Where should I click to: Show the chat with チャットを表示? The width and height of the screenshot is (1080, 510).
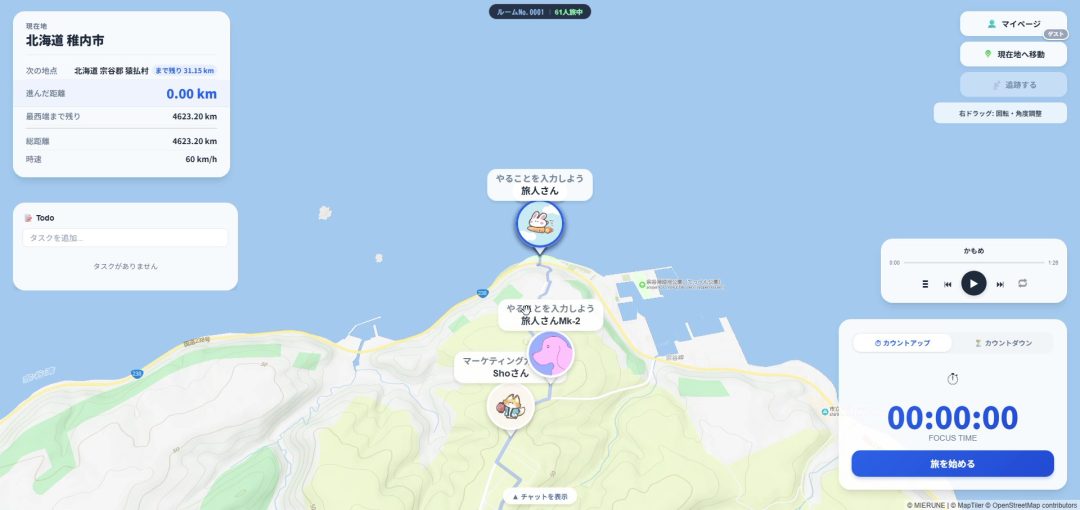tap(540, 496)
